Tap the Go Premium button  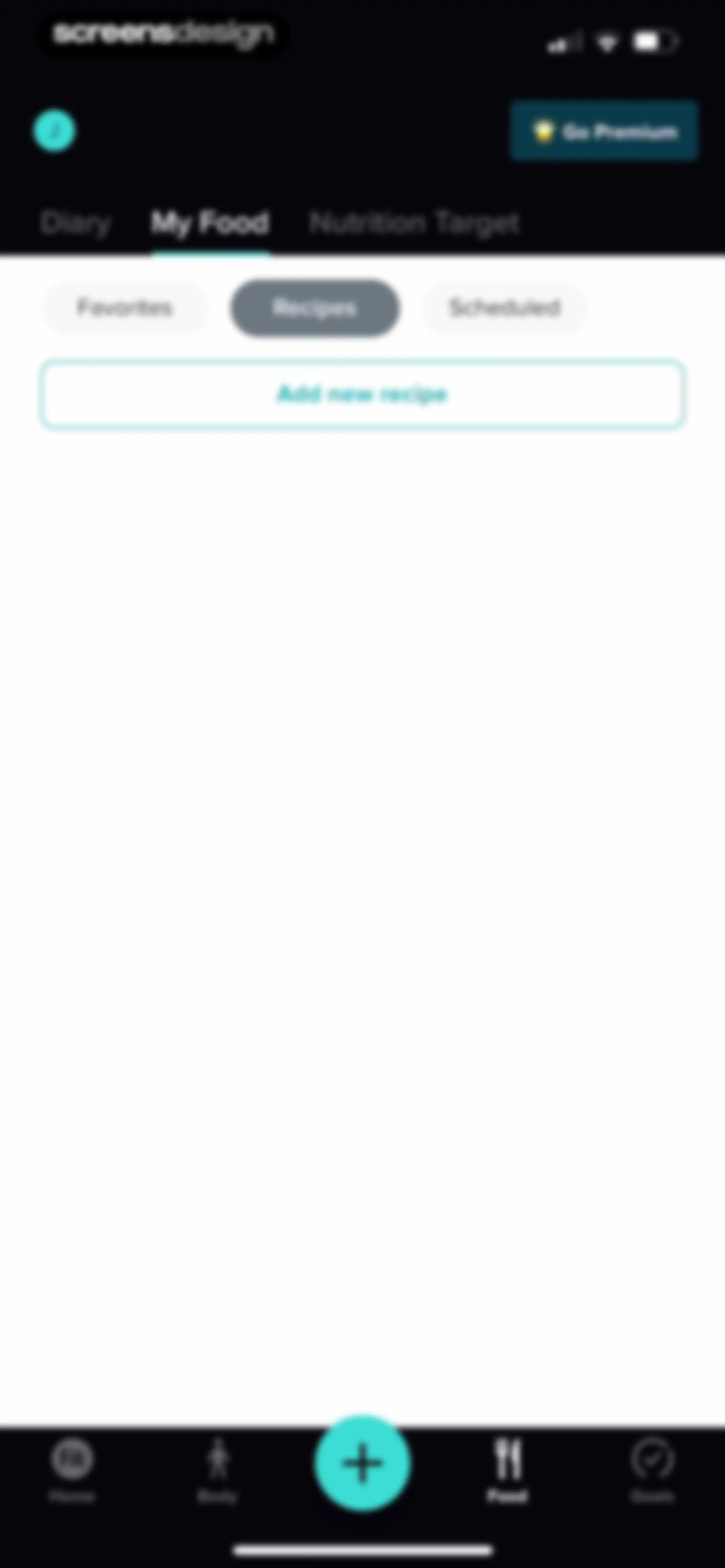click(x=604, y=131)
